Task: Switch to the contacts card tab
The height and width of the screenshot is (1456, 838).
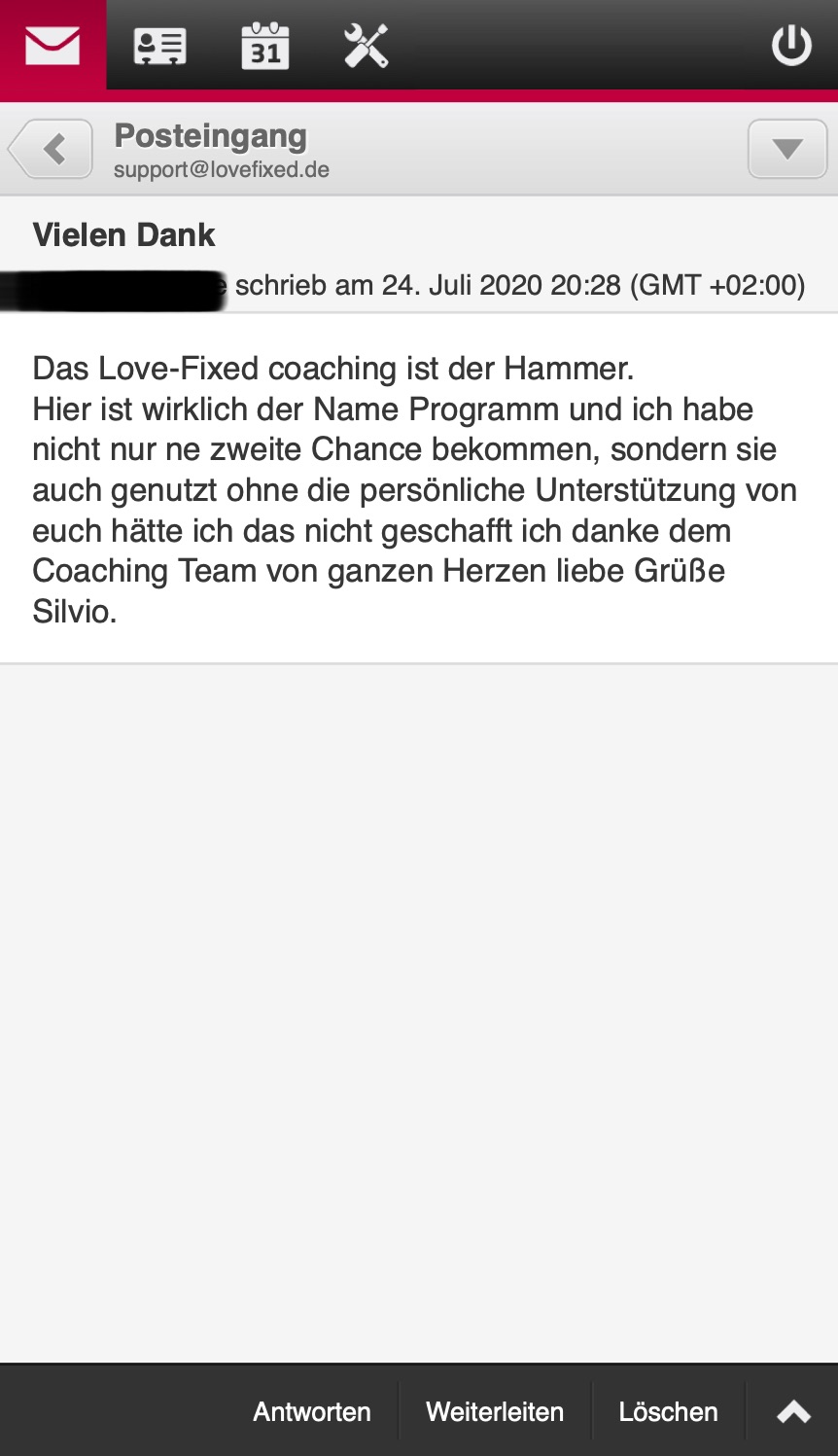Action: [159, 46]
